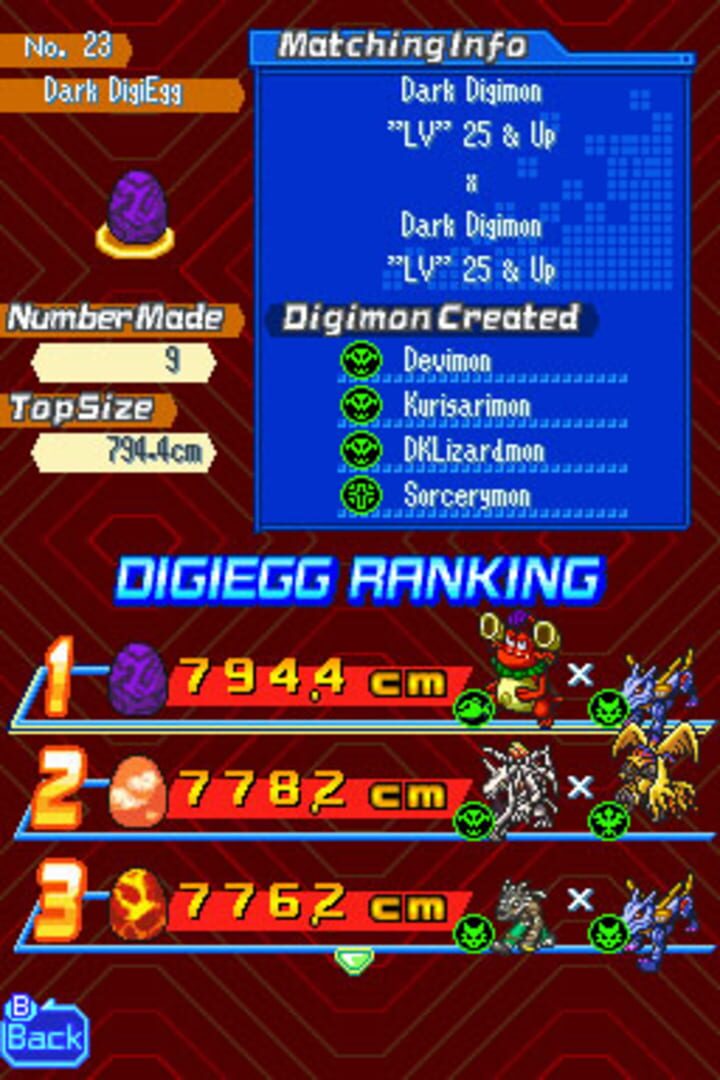The width and height of the screenshot is (720, 1080).
Task: Tap the Back button
Action: (x=44, y=1031)
